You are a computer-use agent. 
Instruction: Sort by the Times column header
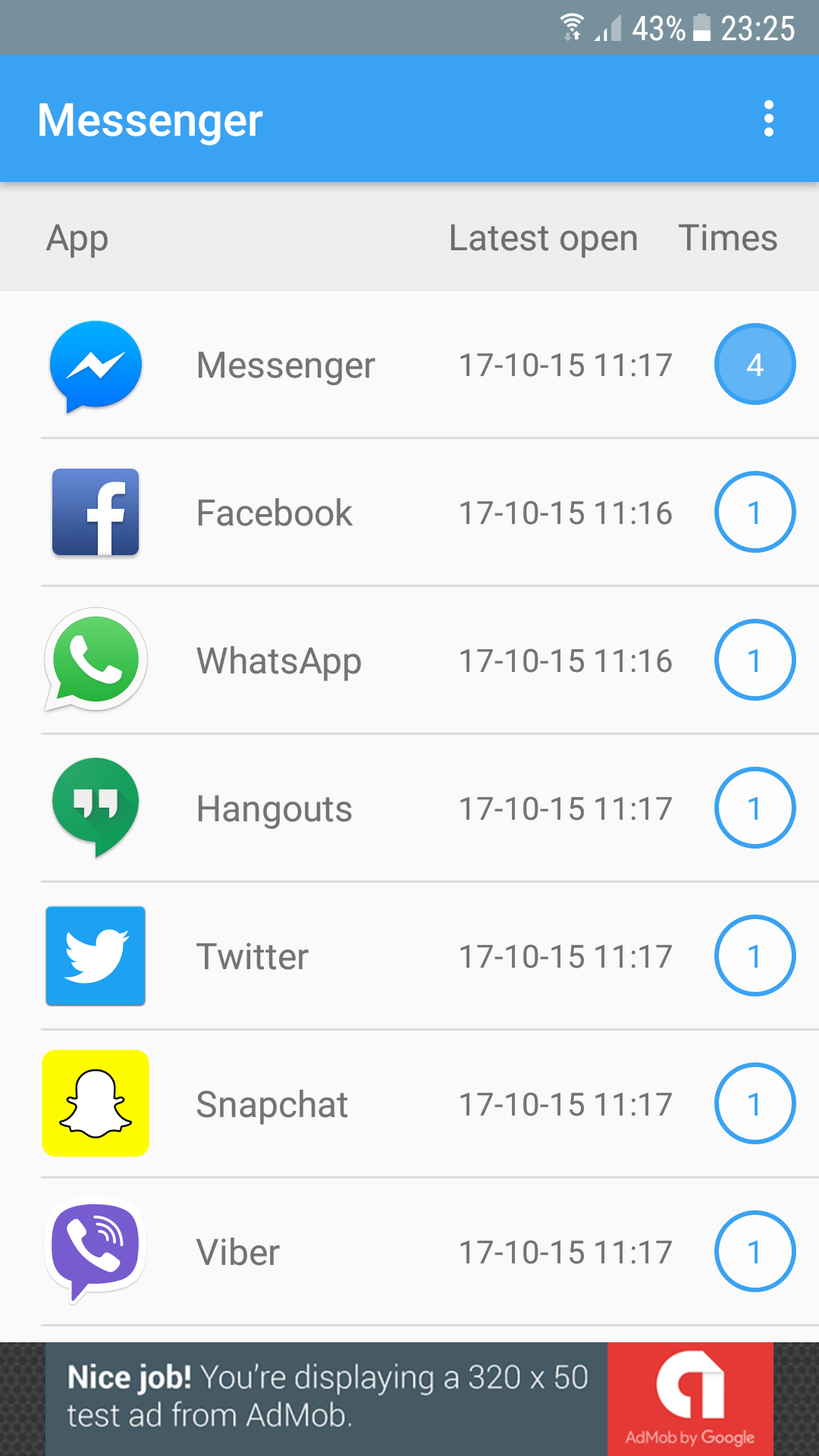(x=727, y=237)
